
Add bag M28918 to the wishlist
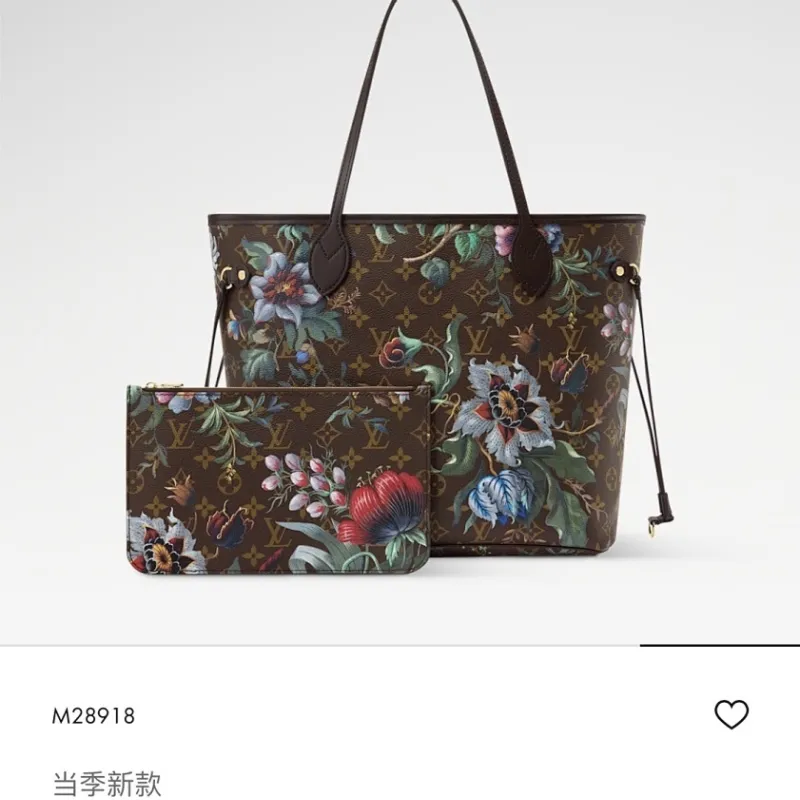(731, 714)
